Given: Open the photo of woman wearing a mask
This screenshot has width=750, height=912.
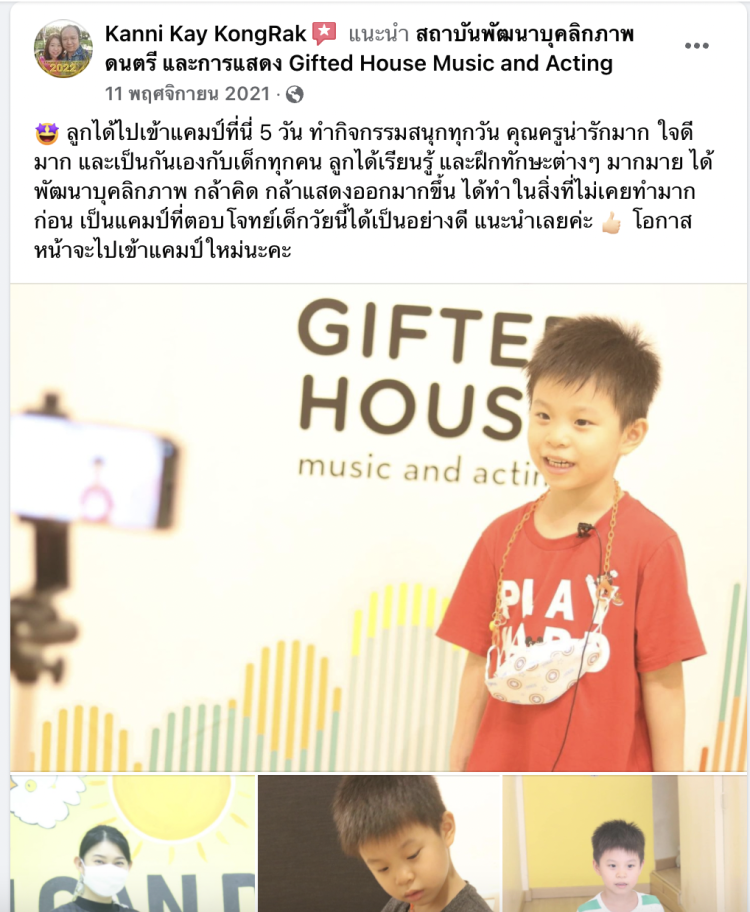Looking at the screenshot, I should tap(132, 845).
